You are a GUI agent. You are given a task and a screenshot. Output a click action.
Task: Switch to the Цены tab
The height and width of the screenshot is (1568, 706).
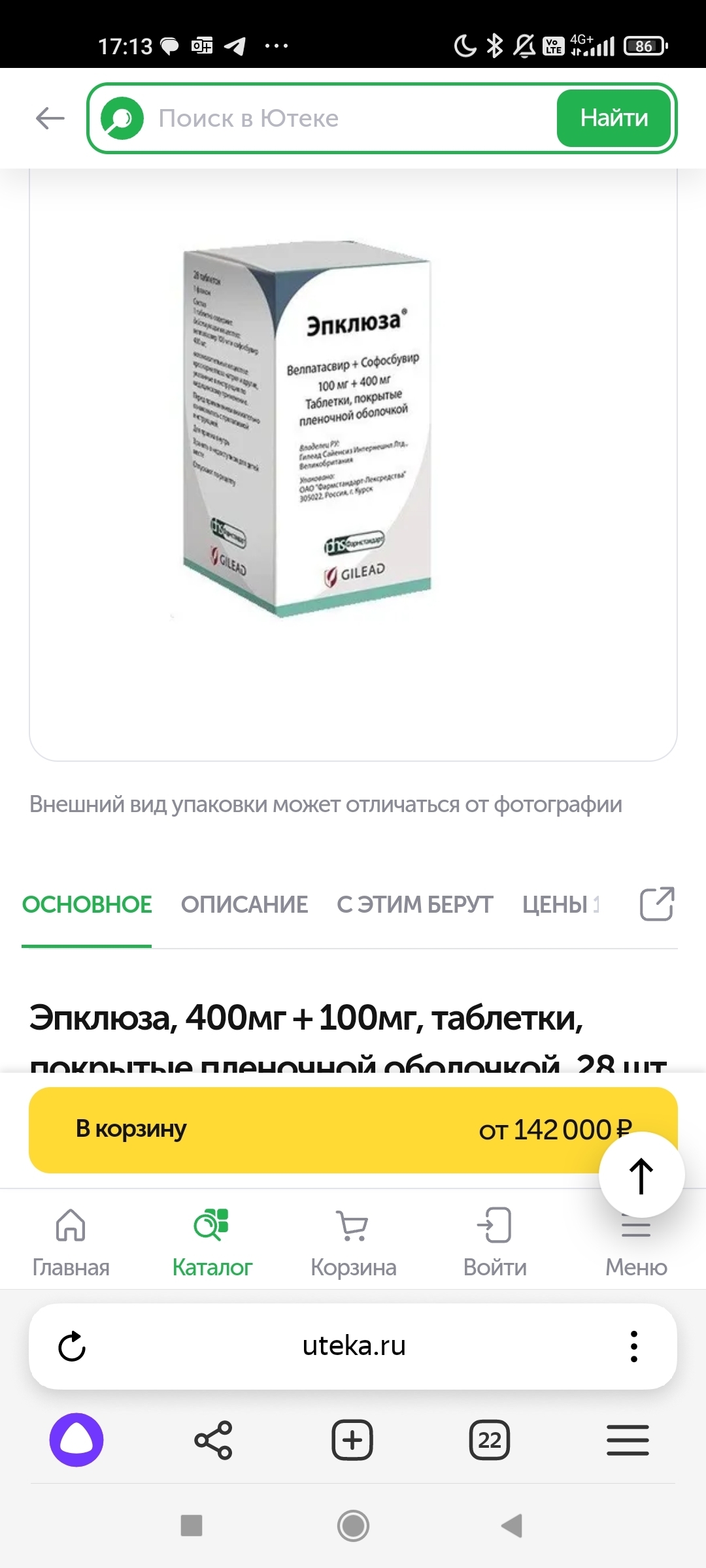[556, 905]
